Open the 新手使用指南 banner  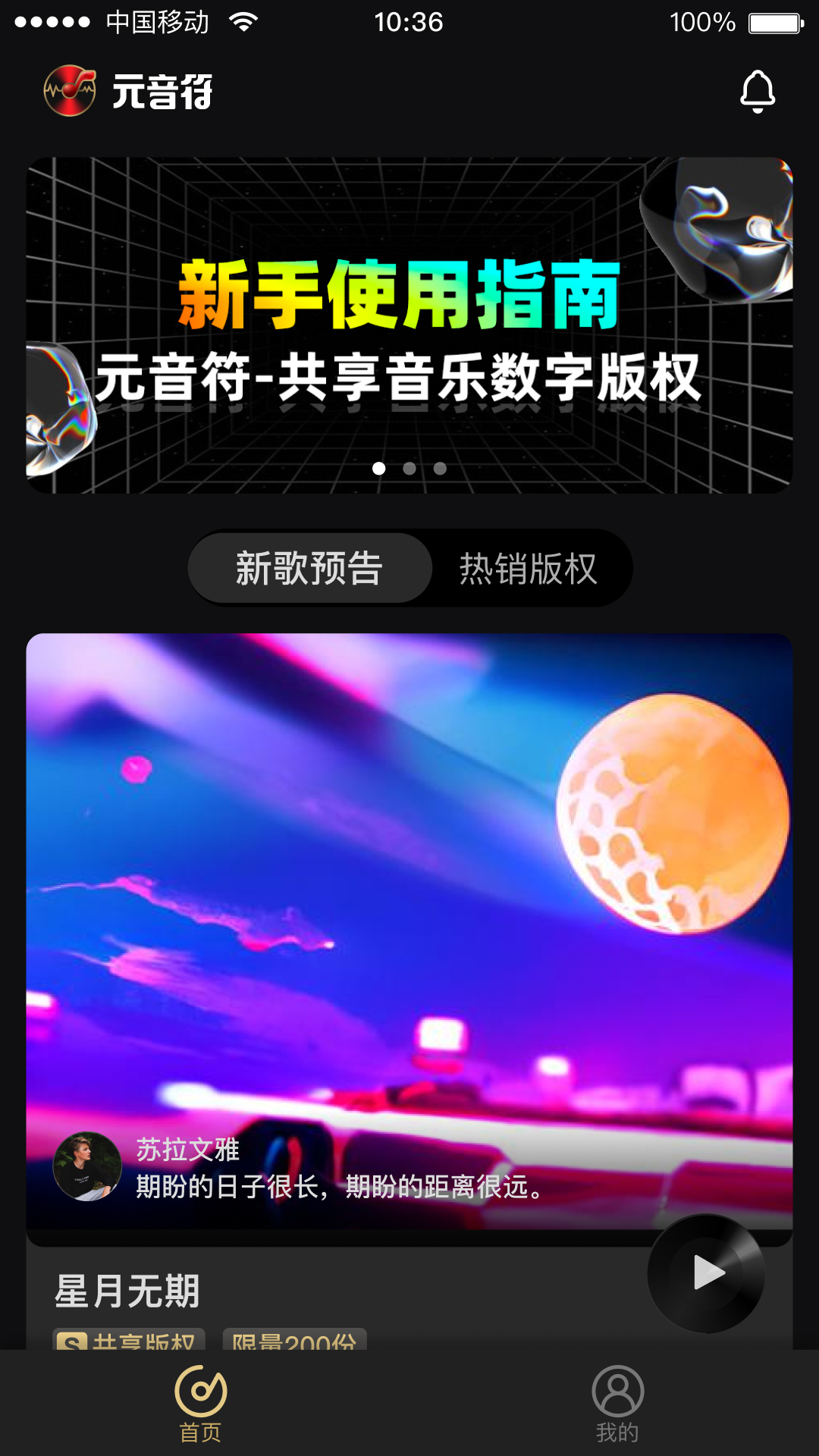(x=409, y=325)
